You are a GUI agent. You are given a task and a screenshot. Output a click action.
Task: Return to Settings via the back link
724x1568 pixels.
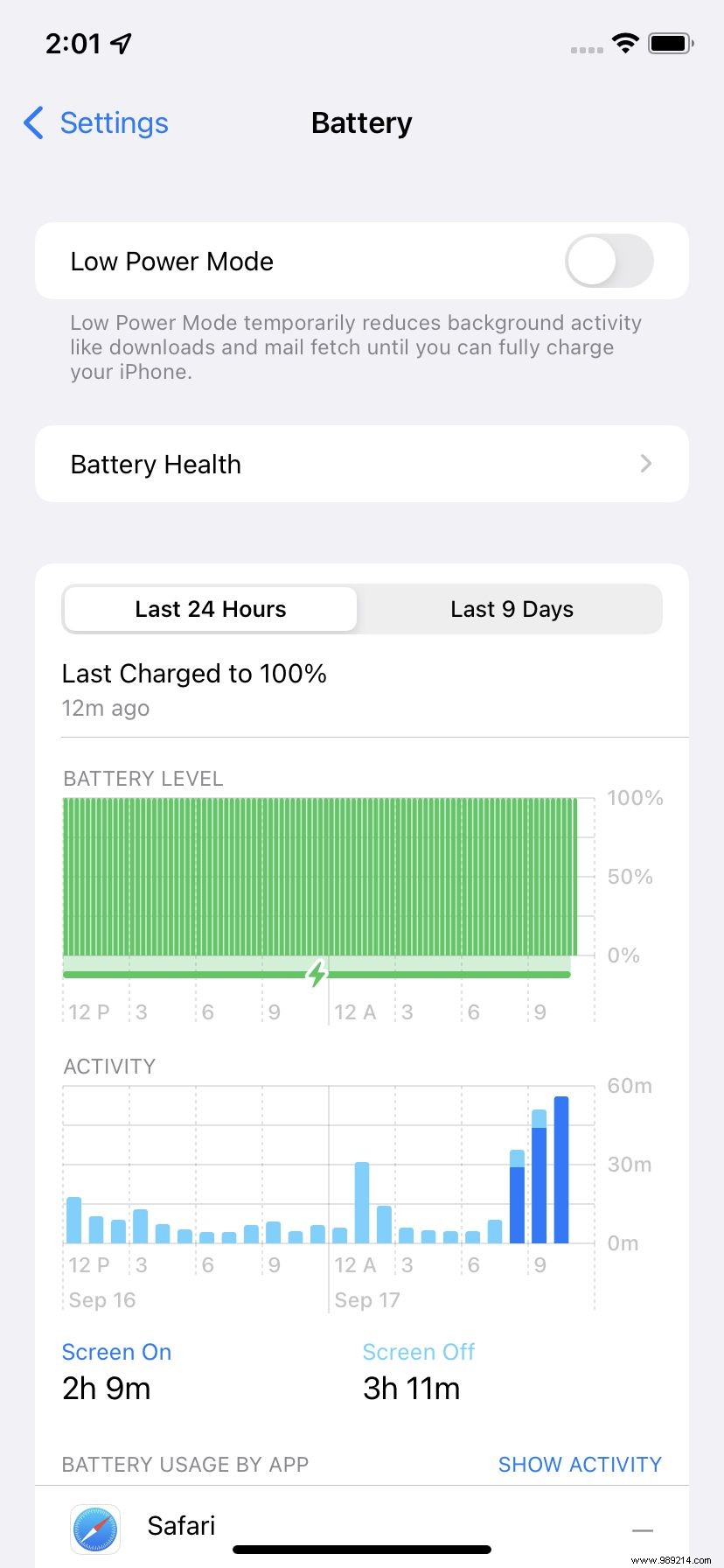[x=114, y=123]
